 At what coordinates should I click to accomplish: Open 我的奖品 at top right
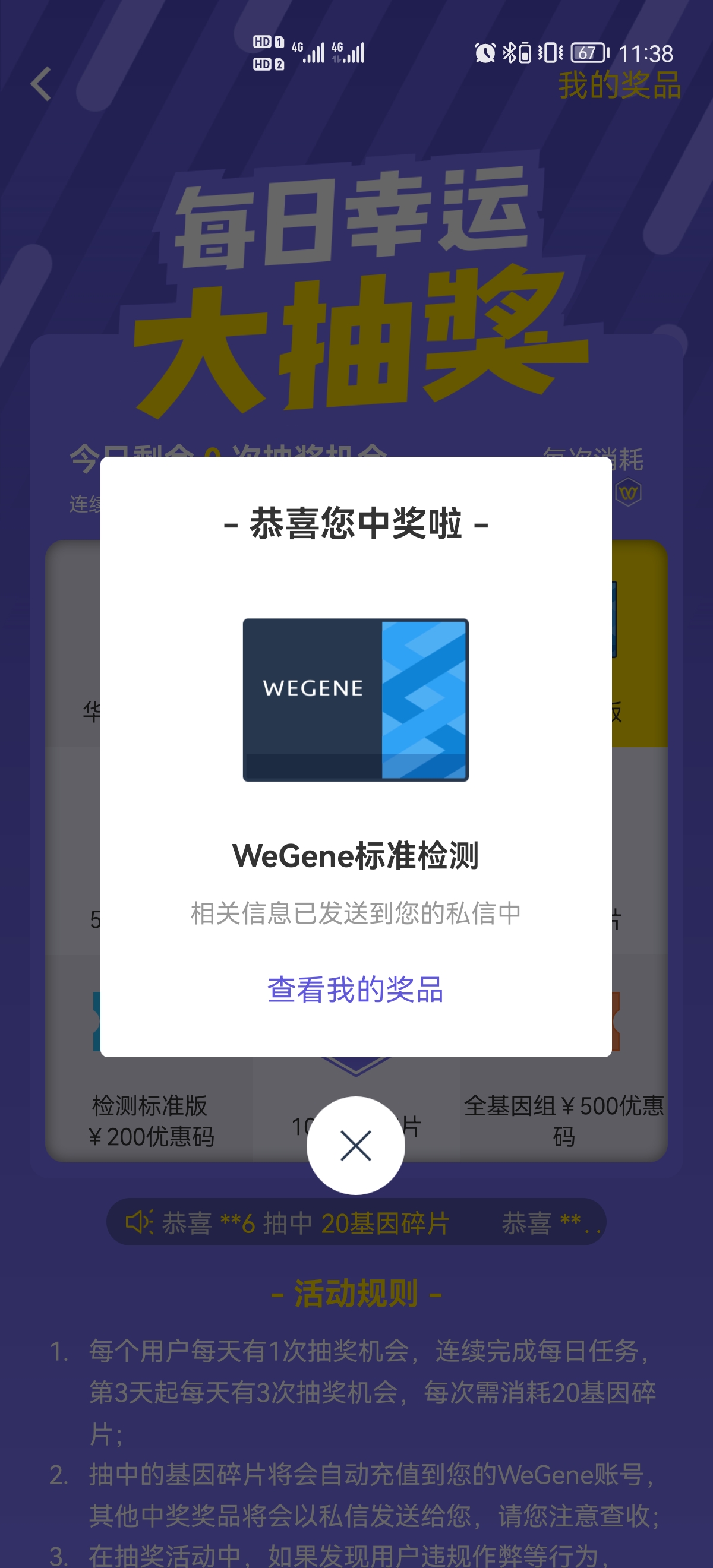tap(619, 85)
